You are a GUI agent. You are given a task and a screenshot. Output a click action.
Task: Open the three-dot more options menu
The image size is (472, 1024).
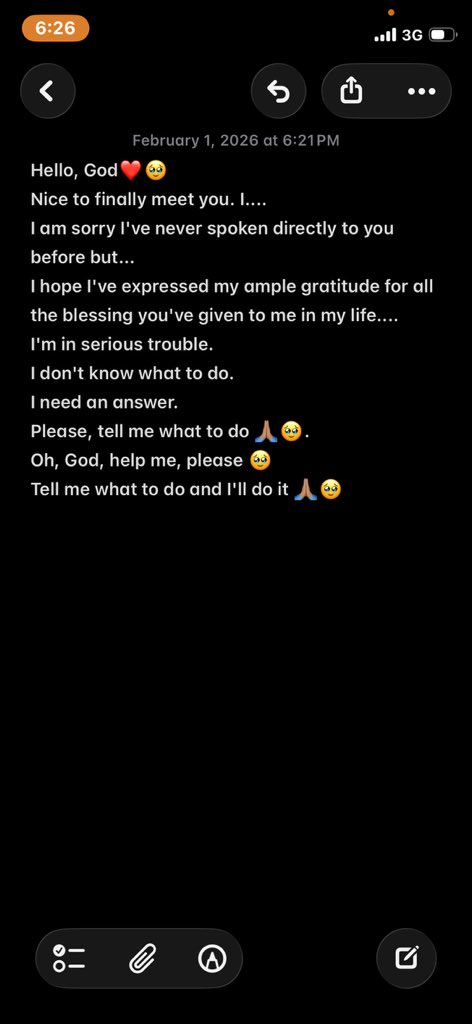(421, 91)
